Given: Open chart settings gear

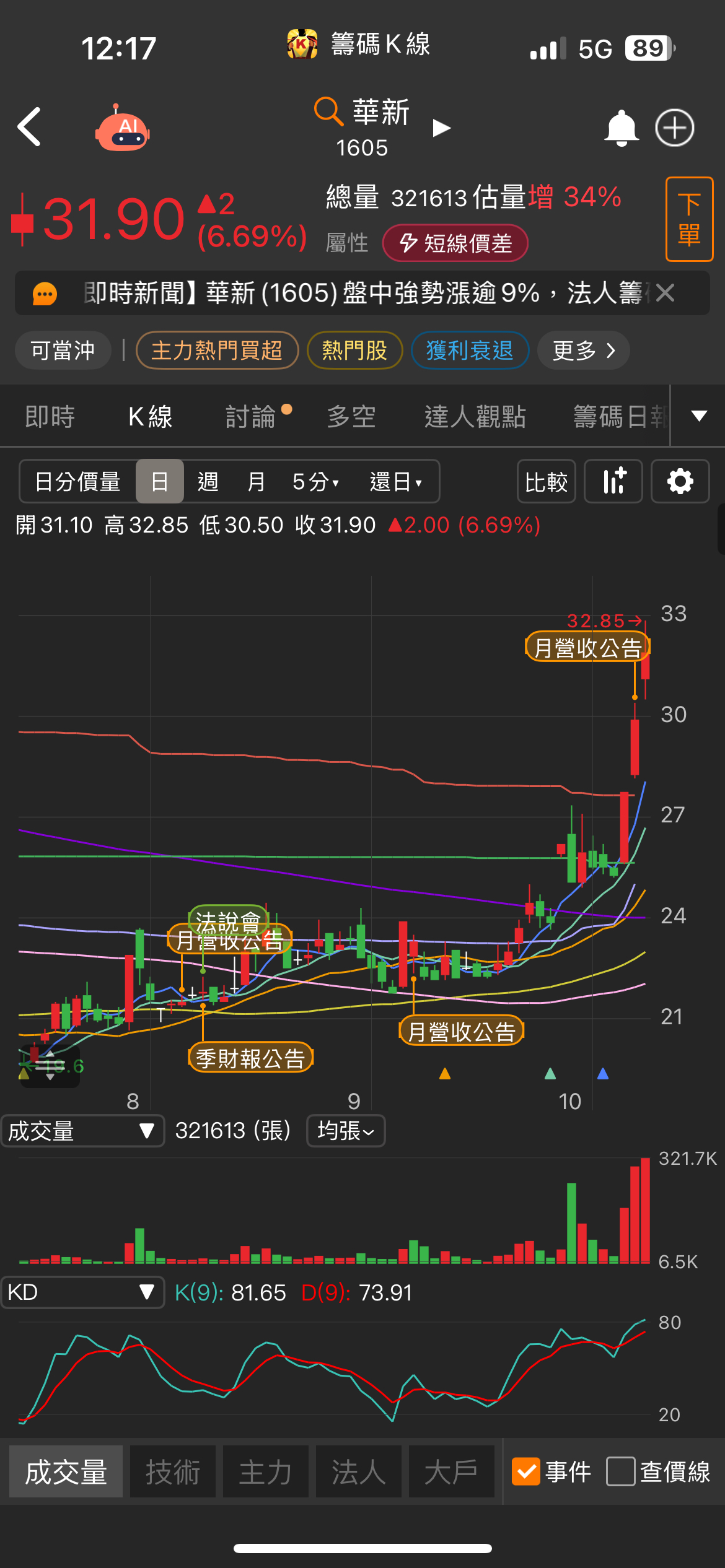Looking at the screenshot, I should tap(680, 481).
